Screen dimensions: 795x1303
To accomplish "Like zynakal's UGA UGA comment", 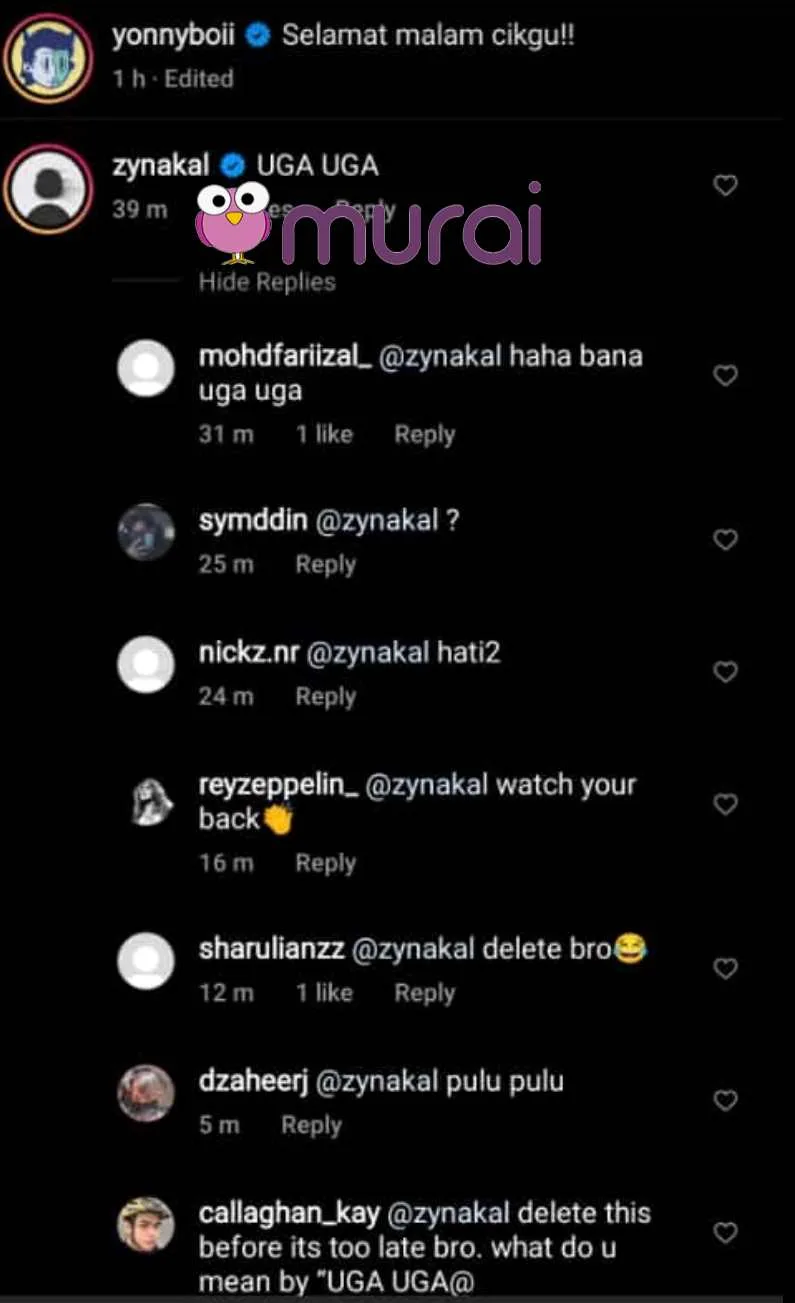I will [x=725, y=185].
